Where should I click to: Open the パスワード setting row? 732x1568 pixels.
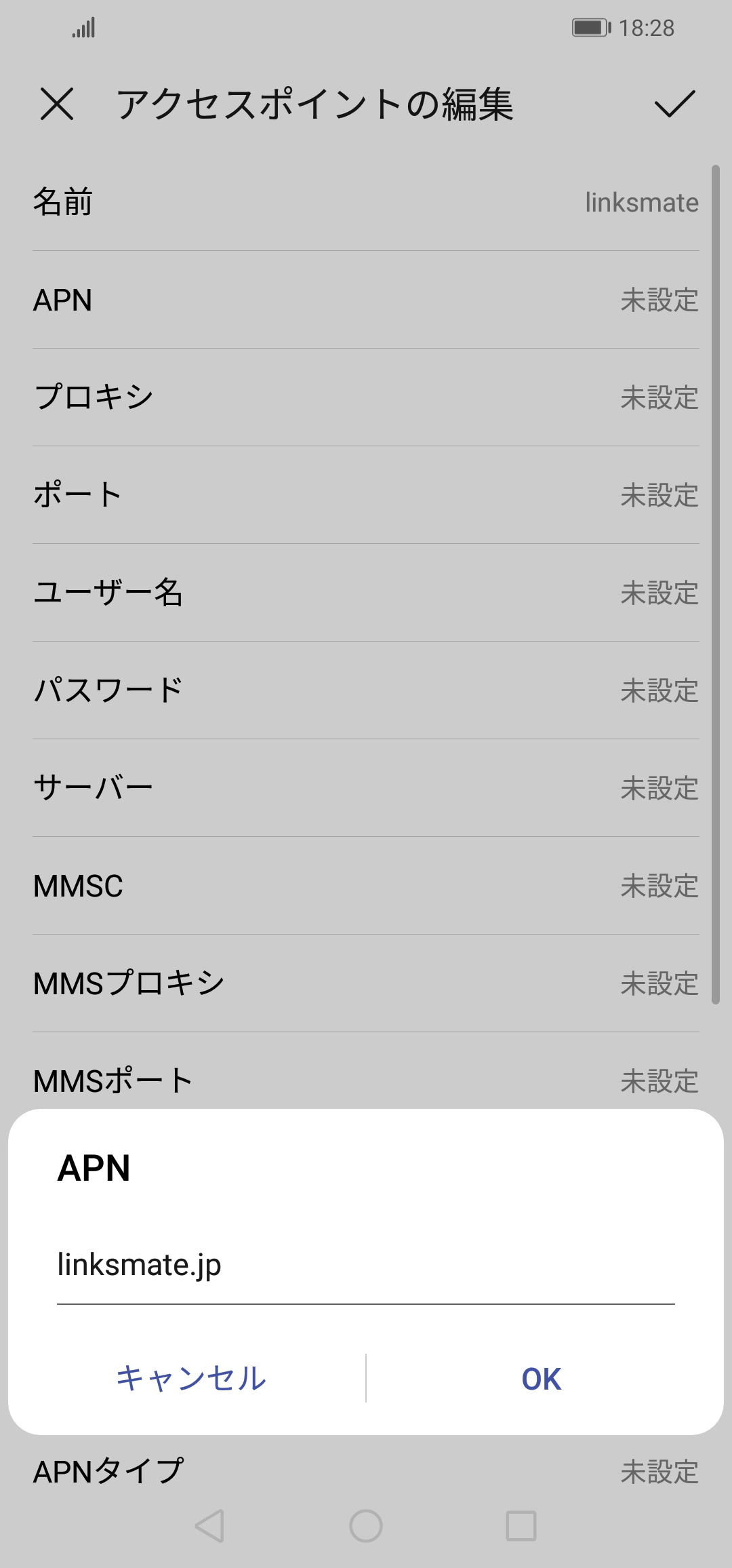click(366, 690)
